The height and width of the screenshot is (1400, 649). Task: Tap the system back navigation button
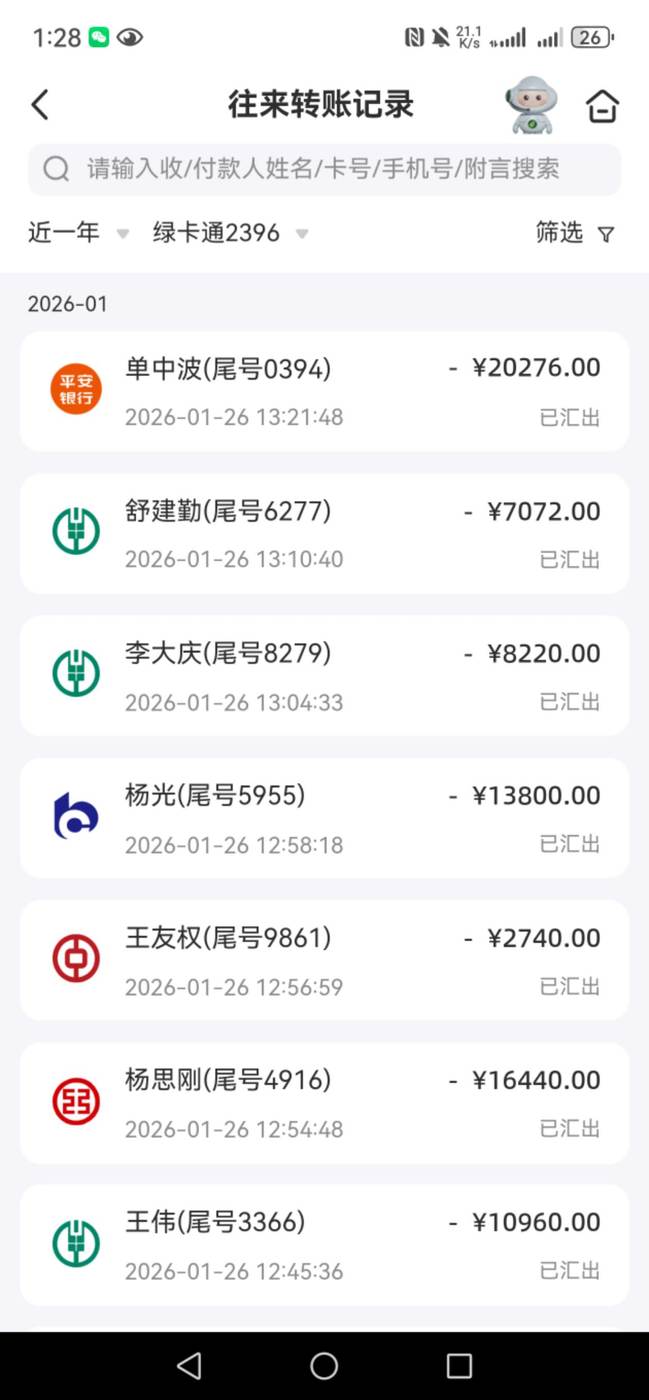coord(188,1366)
